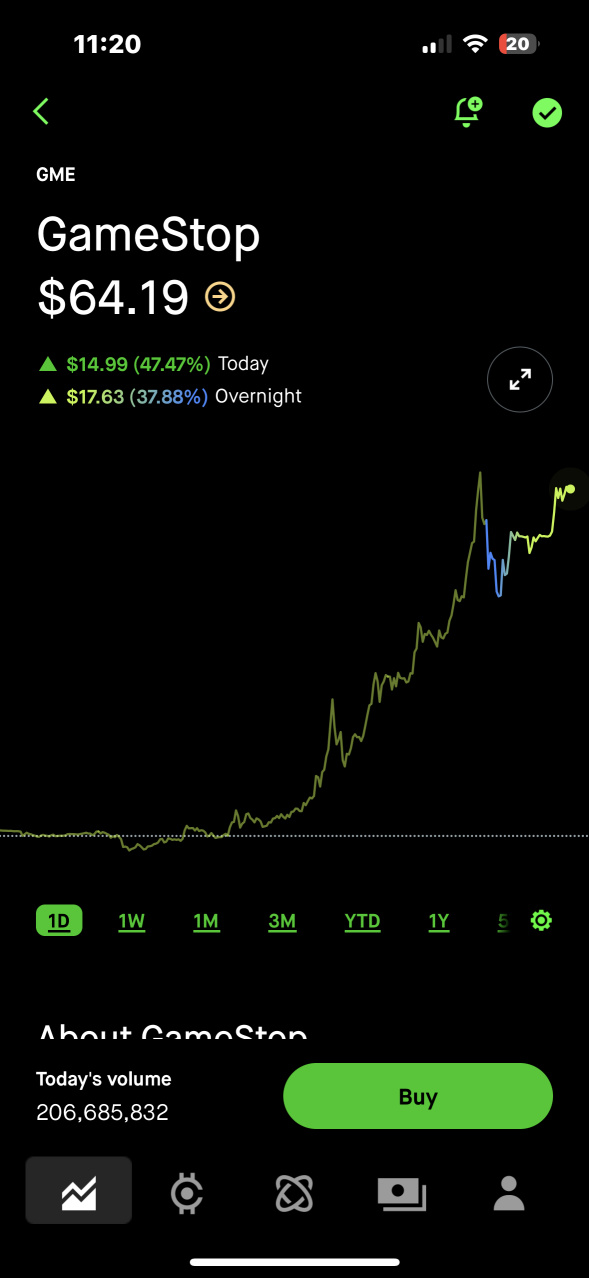Viewport: 589px width, 1278px height.
Task: Expand the chart to full screen
Action: coord(520,379)
